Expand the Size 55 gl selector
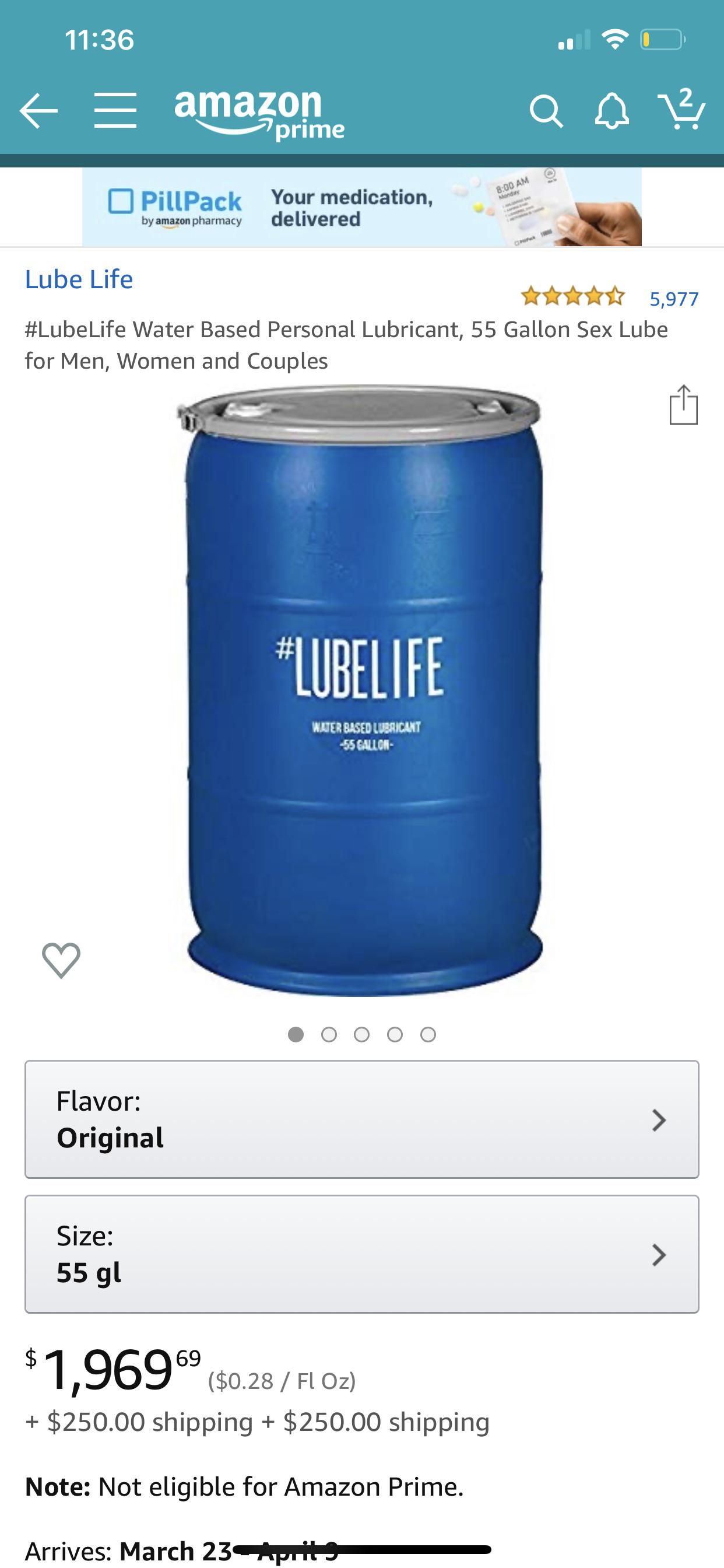724x1568 pixels. (x=361, y=1254)
